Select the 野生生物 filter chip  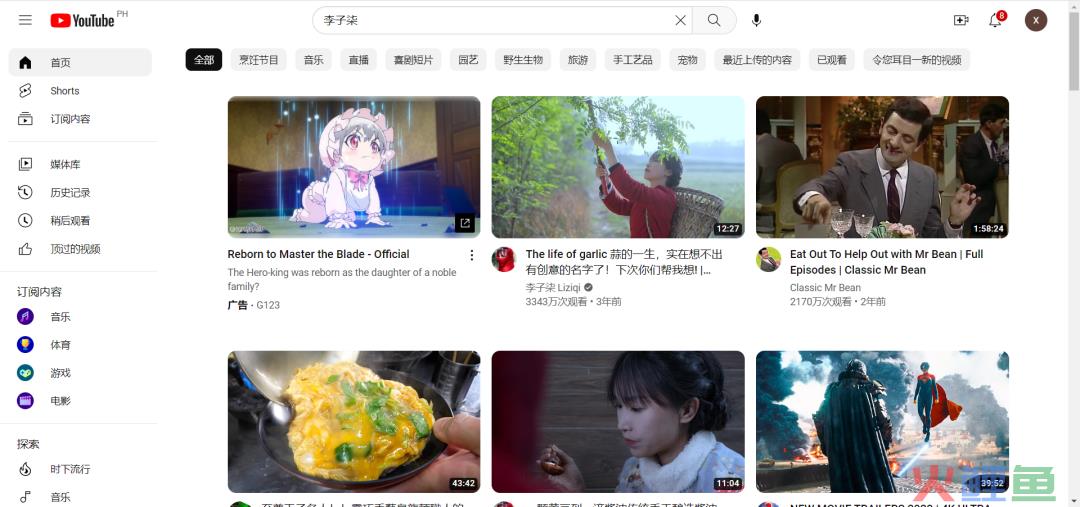(523, 60)
